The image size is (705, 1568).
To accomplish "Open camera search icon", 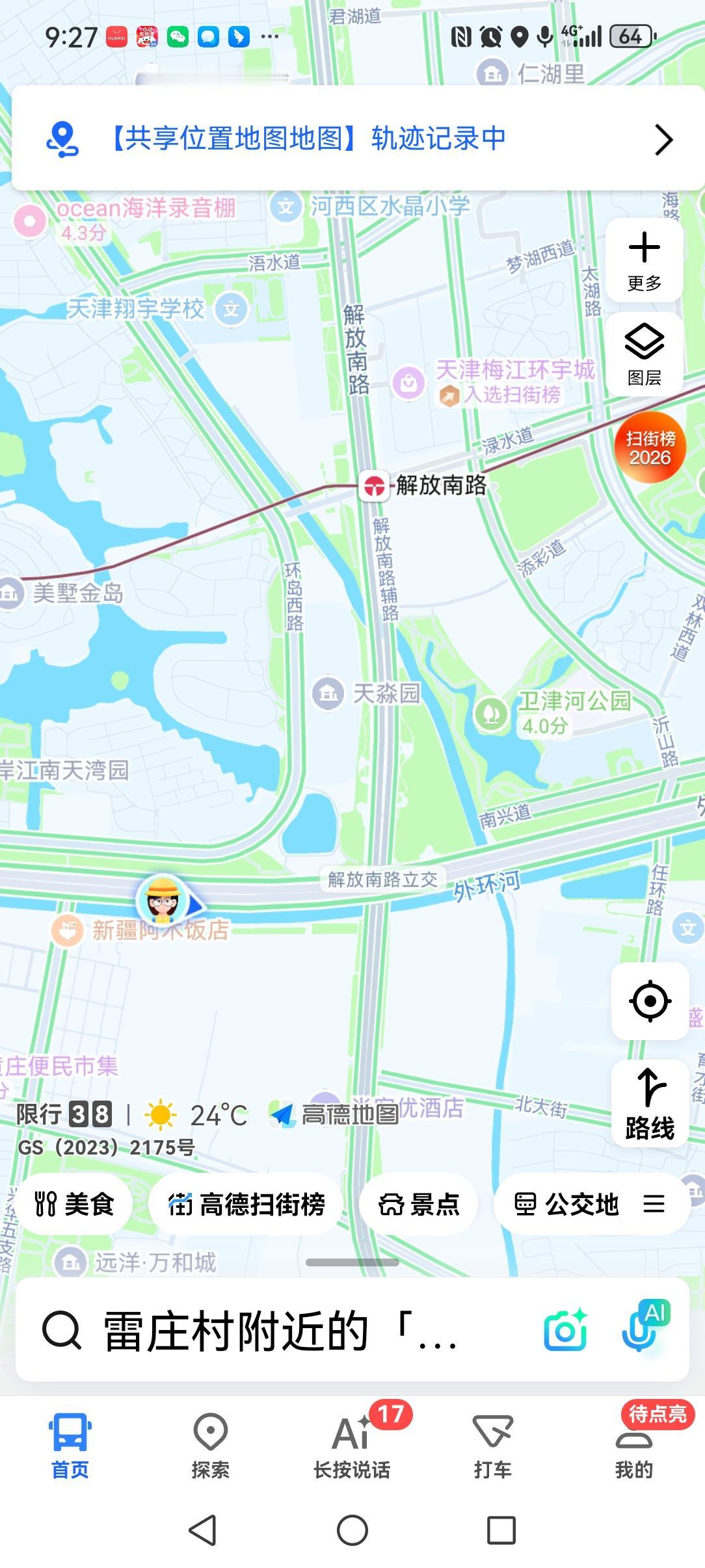I will click(x=565, y=1330).
